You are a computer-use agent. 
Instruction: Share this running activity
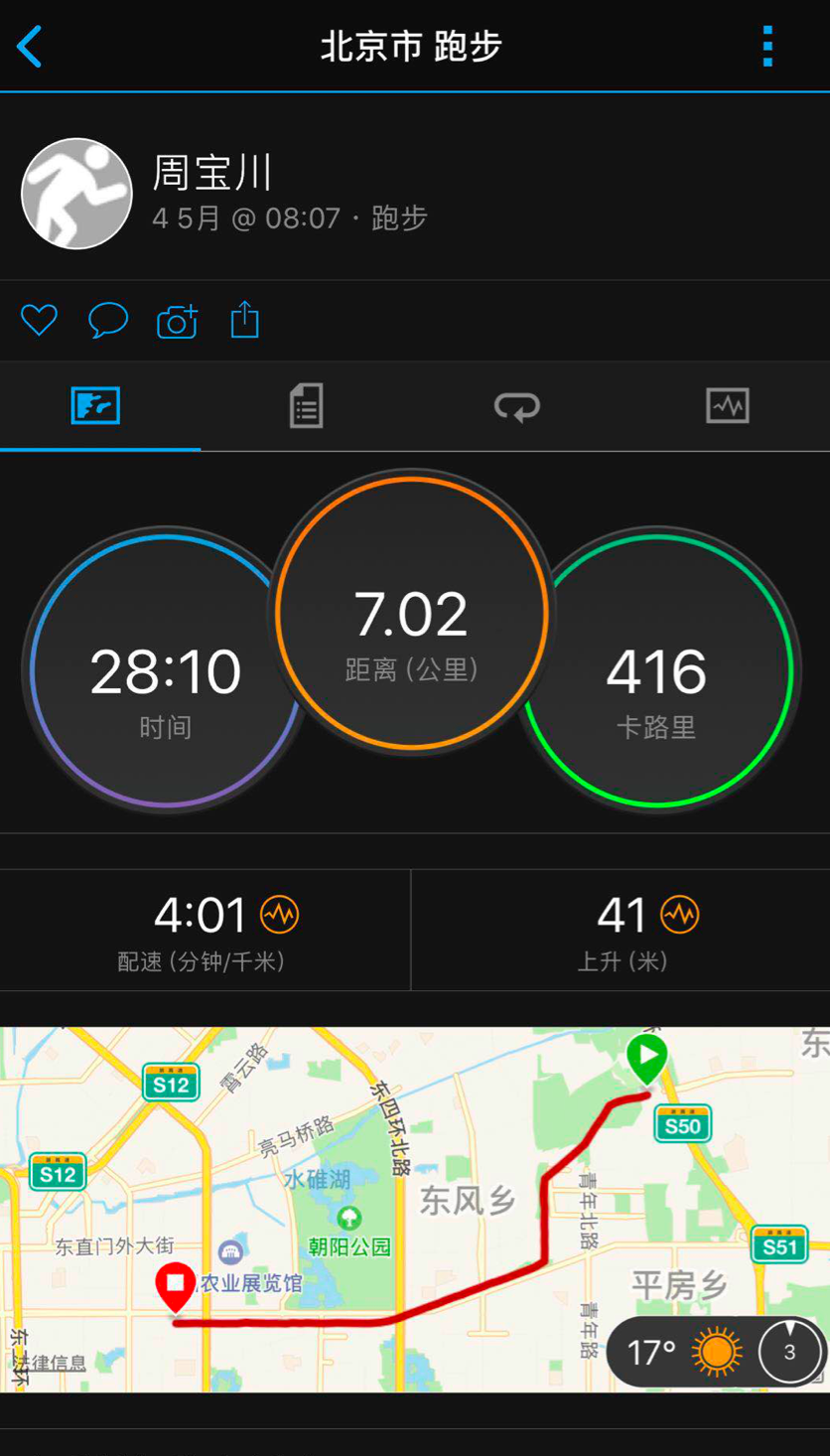coord(244,321)
